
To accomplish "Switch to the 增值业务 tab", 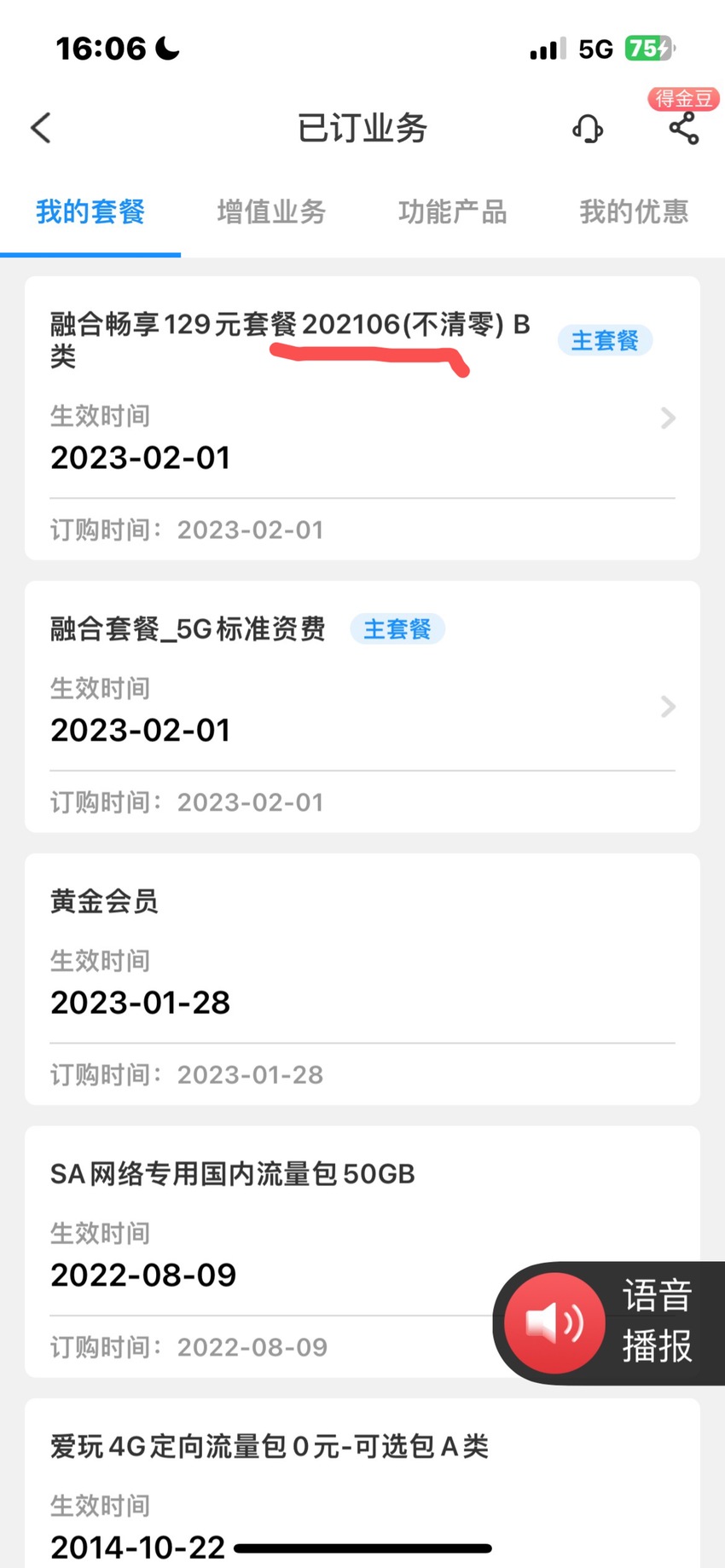I will click(x=271, y=211).
